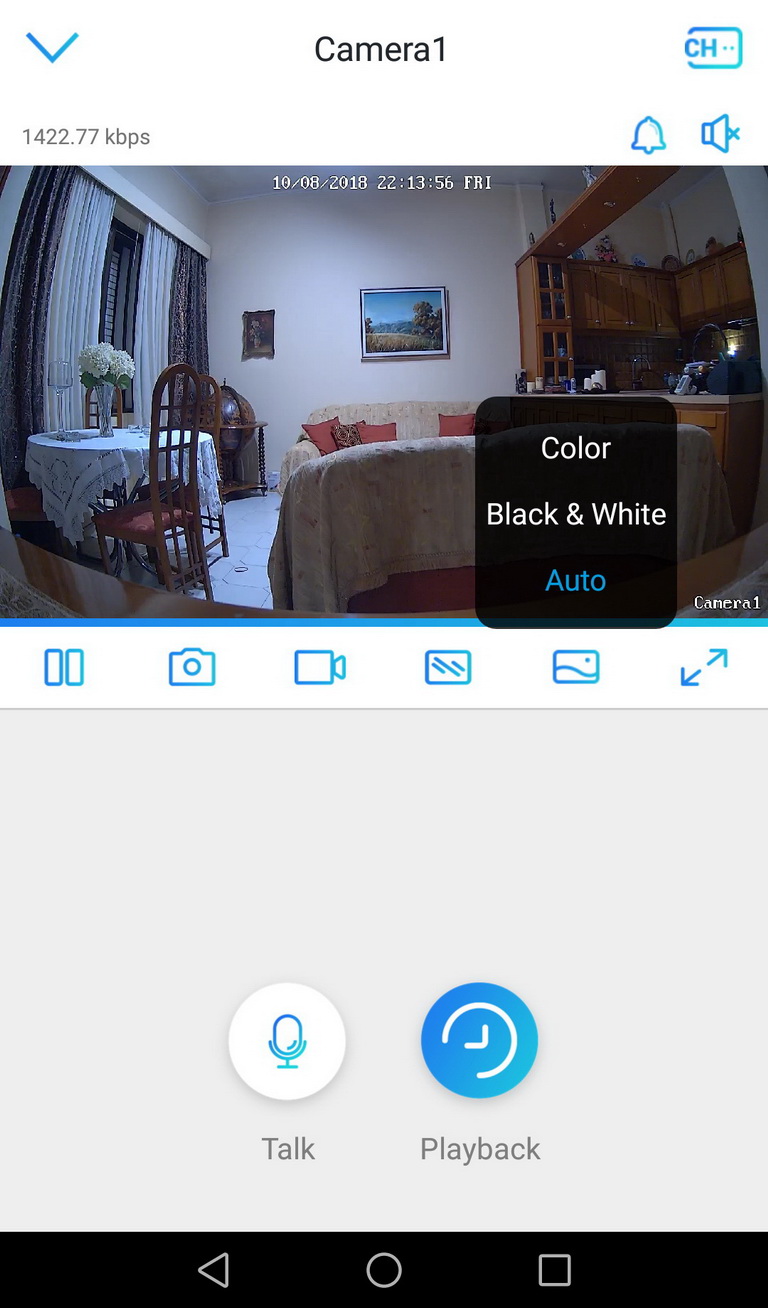Start two-way Talk
Viewport: 768px width, 1308px height.
287,1041
